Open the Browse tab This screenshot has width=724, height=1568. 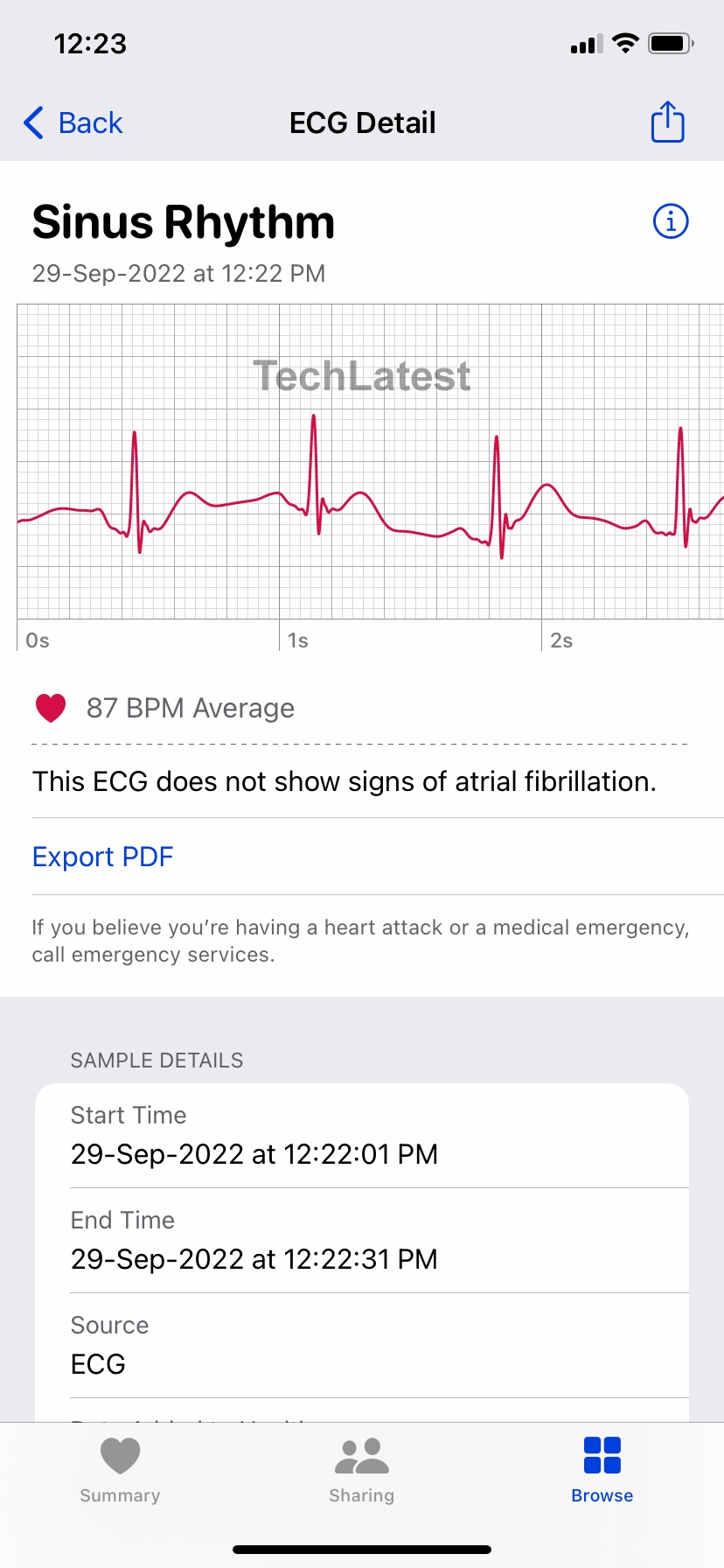pyautogui.click(x=602, y=1470)
